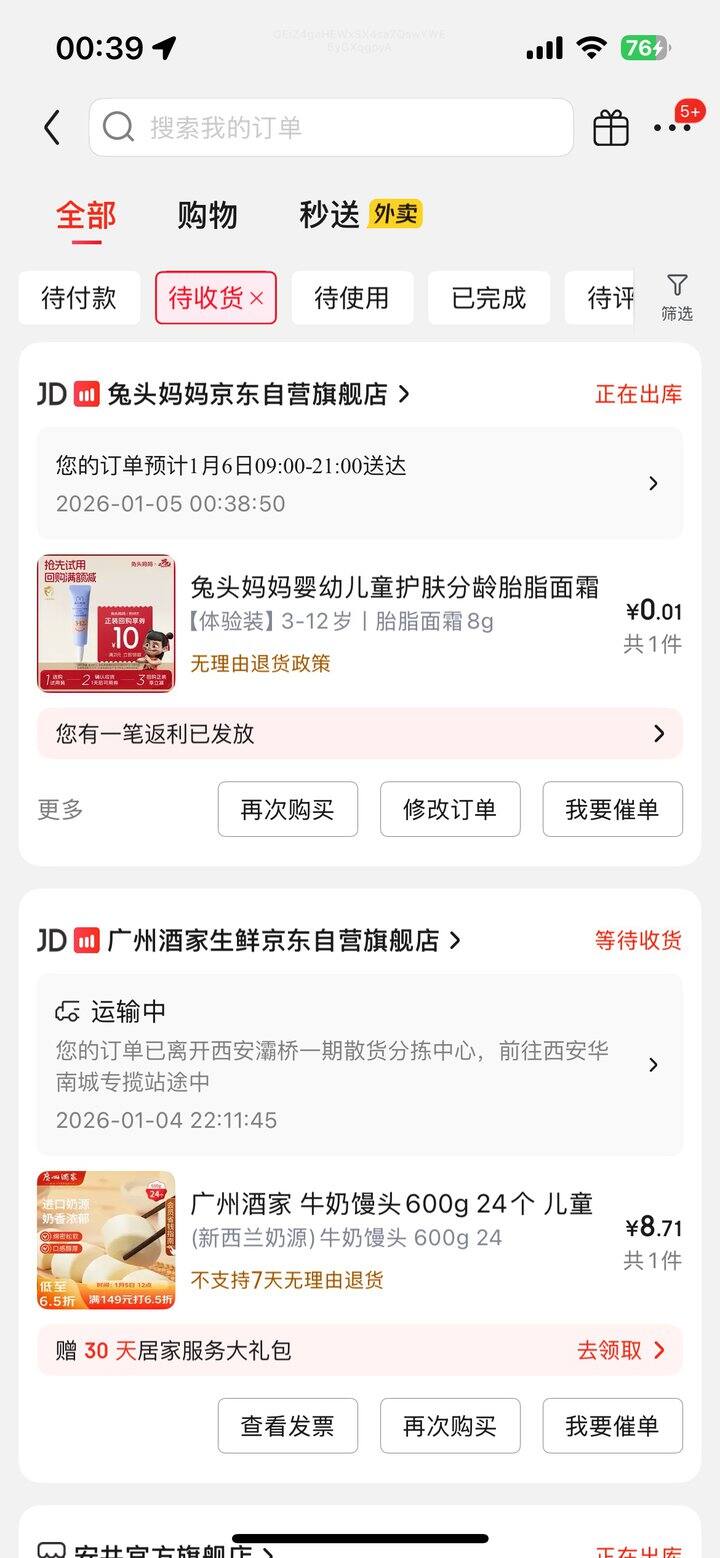Screen dimensions: 720x1558
Task: Open the 筛选 filter options
Action: pos(677,298)
